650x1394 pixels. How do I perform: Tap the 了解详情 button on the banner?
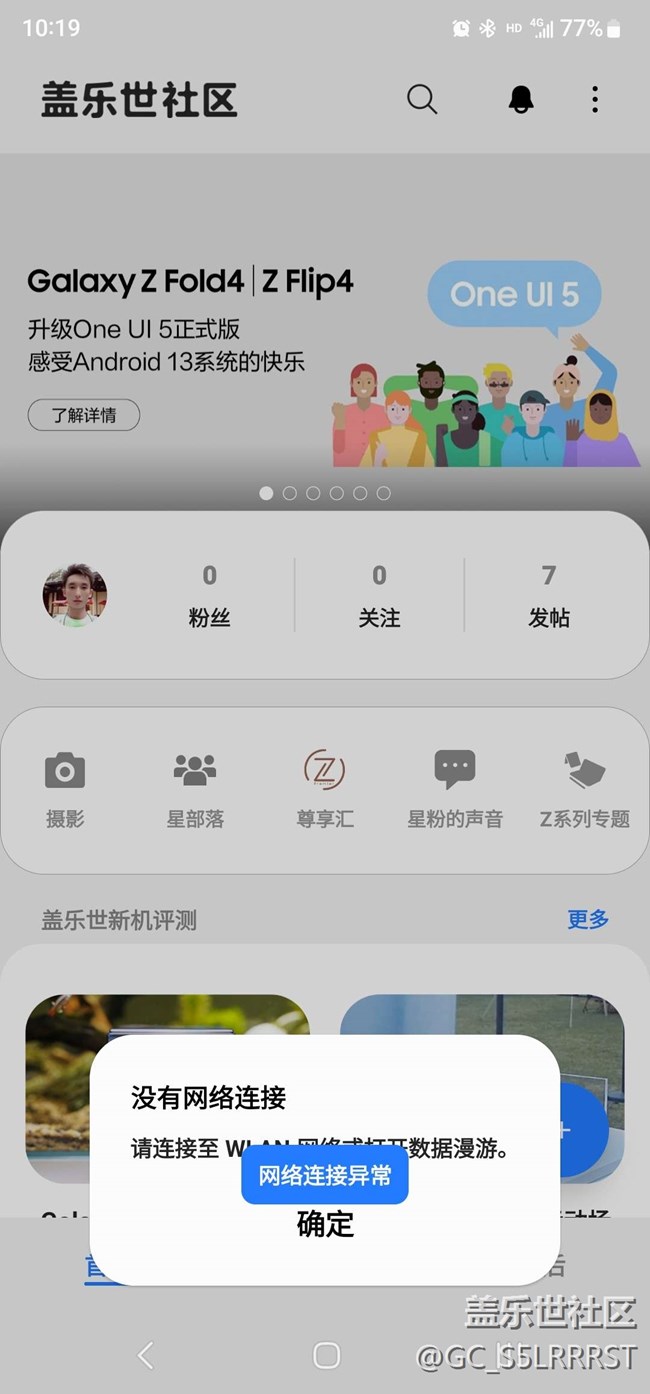pos(83,415)
